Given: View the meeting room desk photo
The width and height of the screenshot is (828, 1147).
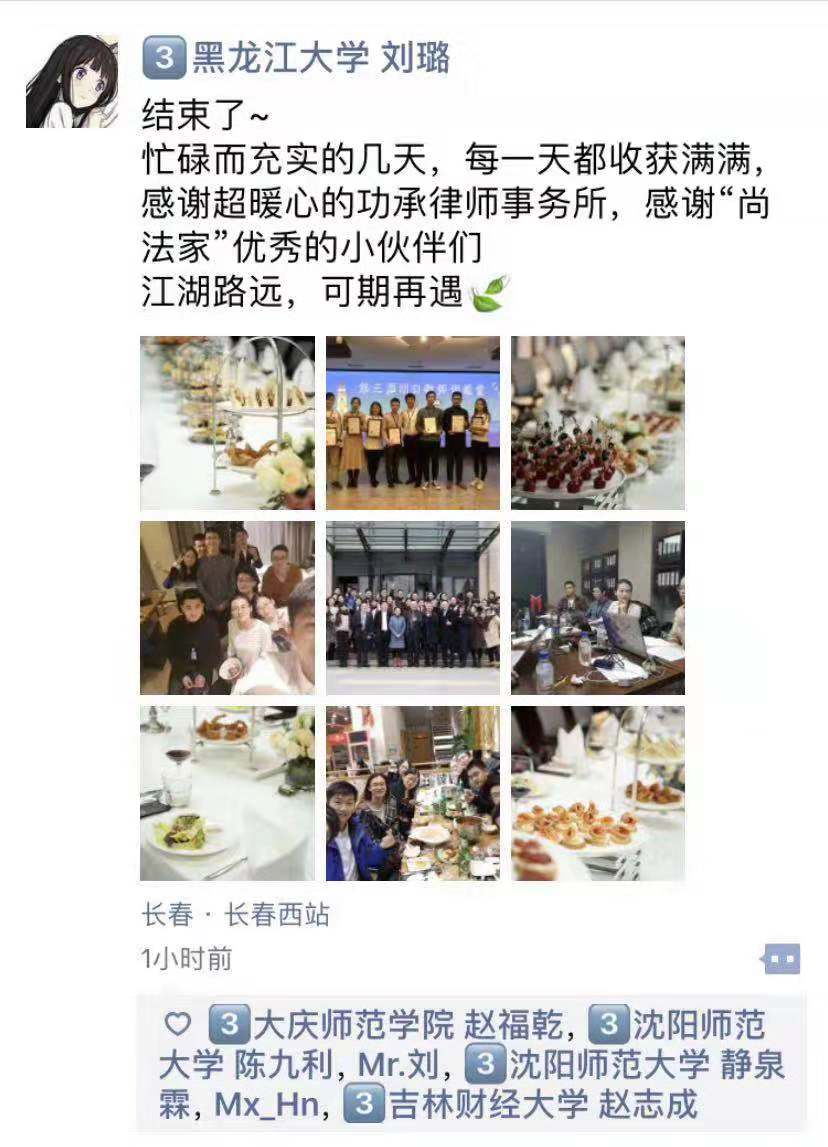Looking at the screenshot, I should point(598,607).
